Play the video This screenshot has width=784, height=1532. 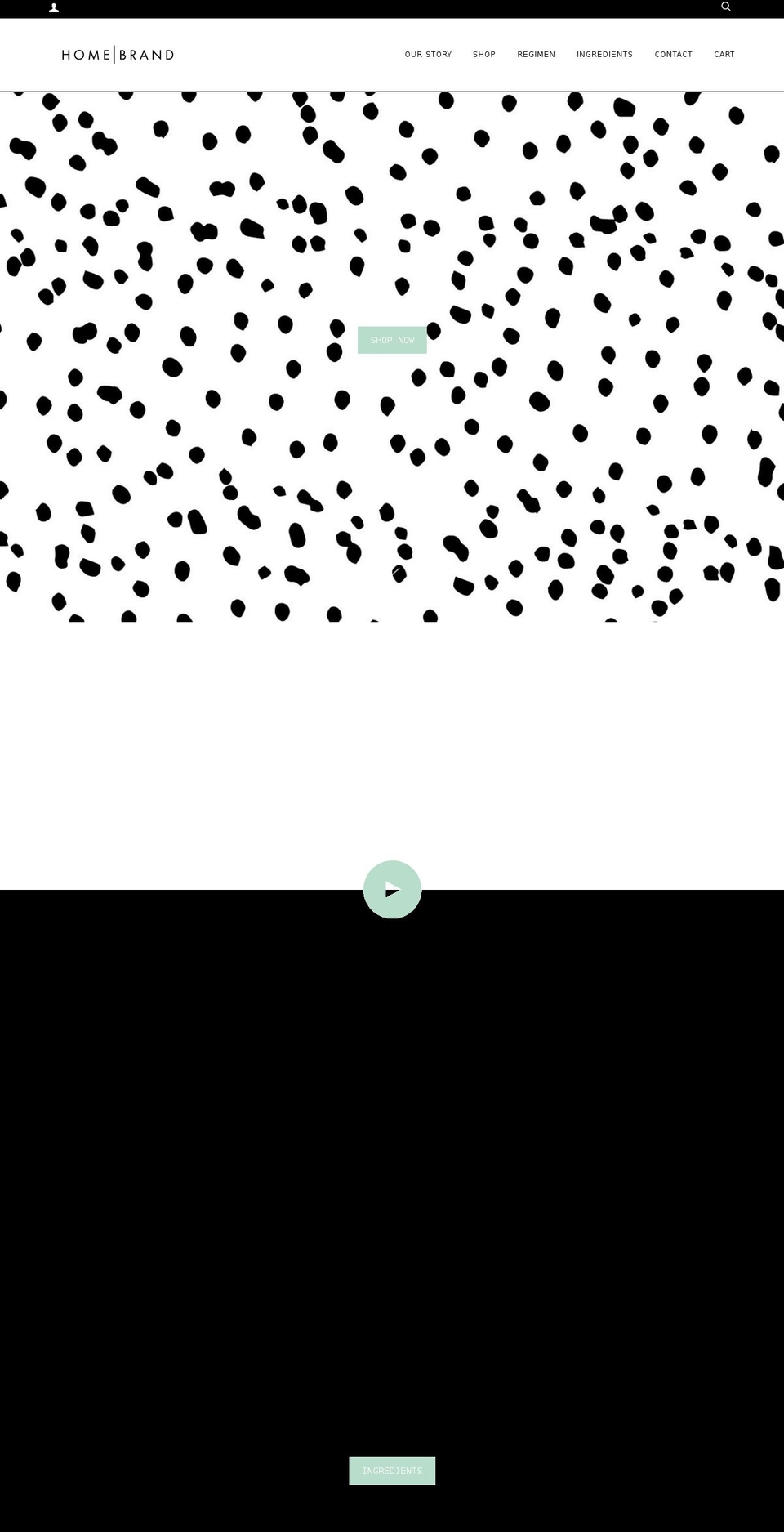coord(392,890)
